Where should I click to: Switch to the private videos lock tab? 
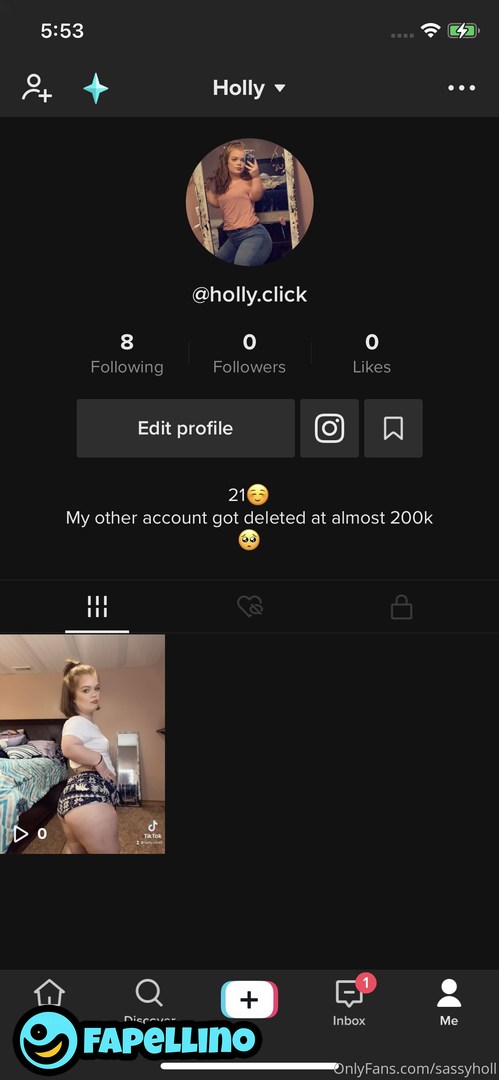[x=401, y=607]
